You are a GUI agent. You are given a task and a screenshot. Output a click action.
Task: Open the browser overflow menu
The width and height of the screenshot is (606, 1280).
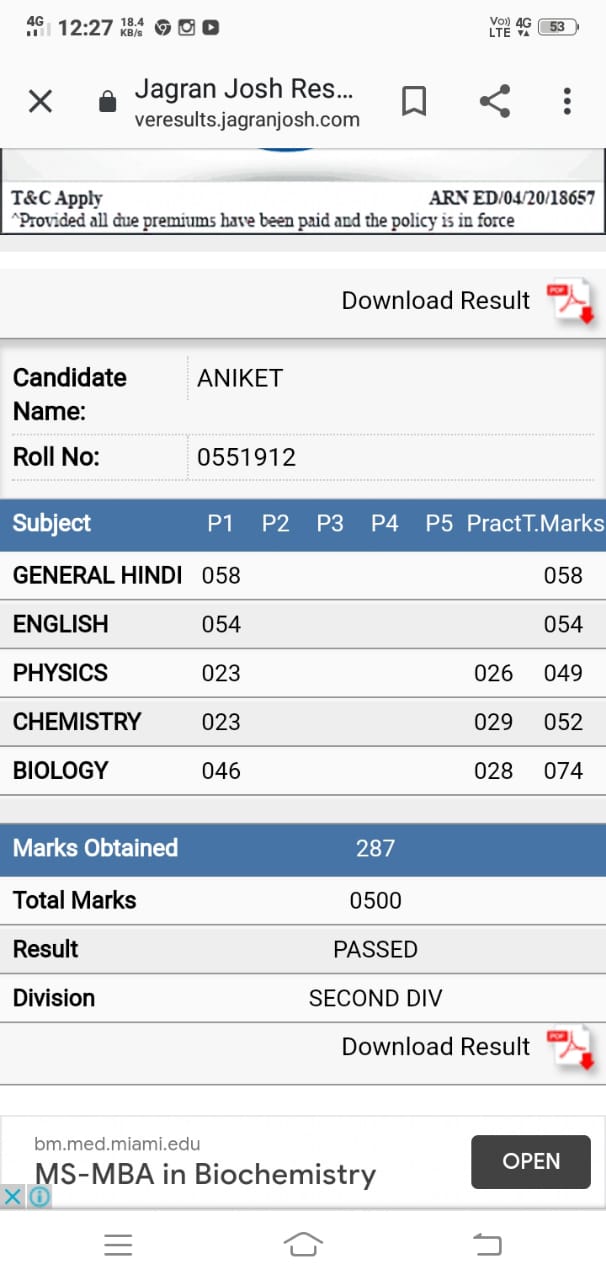(x=567, y=101)
